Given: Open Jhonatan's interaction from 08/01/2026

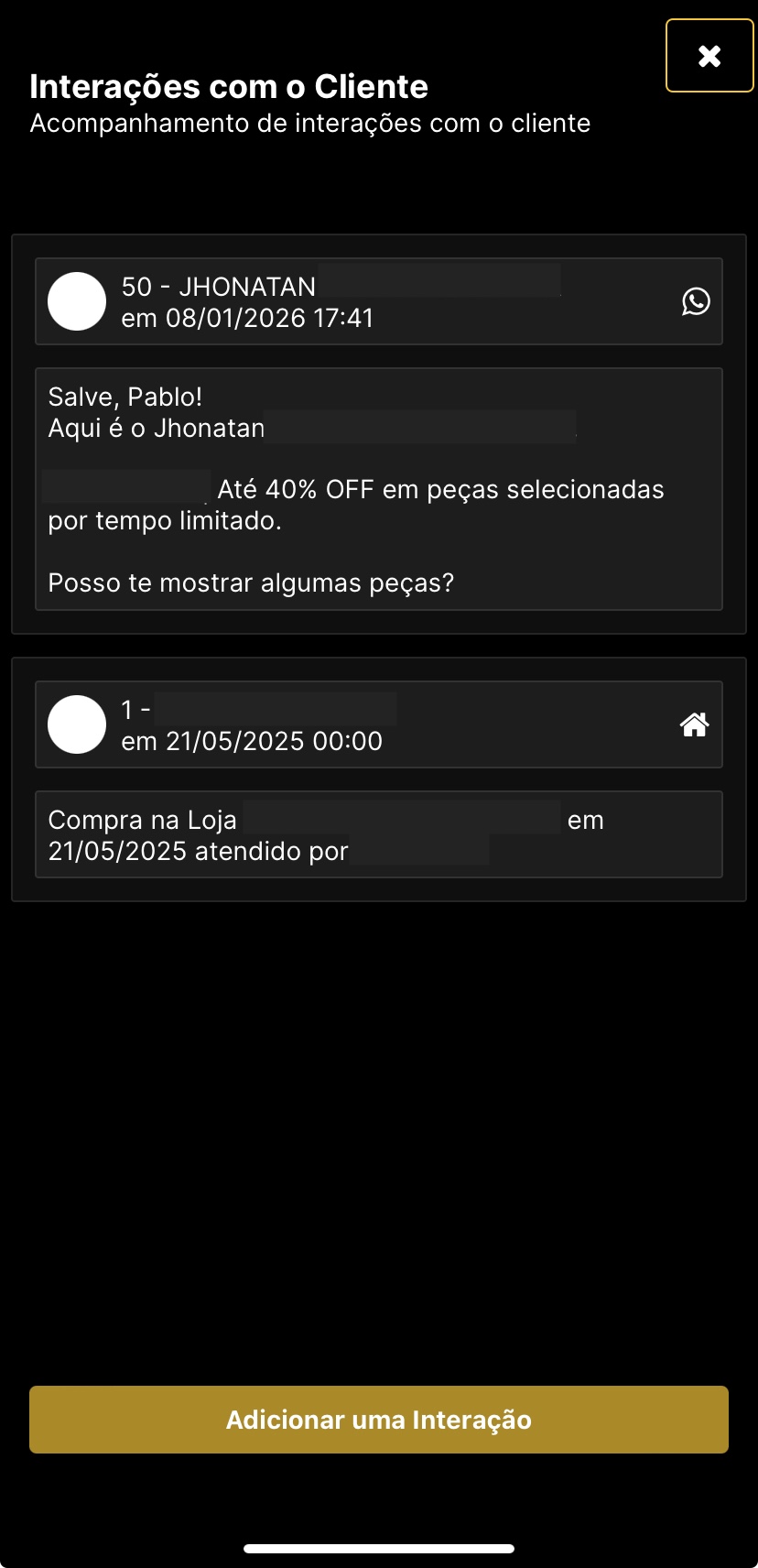Looking at the screenshot, I should 366,302.
